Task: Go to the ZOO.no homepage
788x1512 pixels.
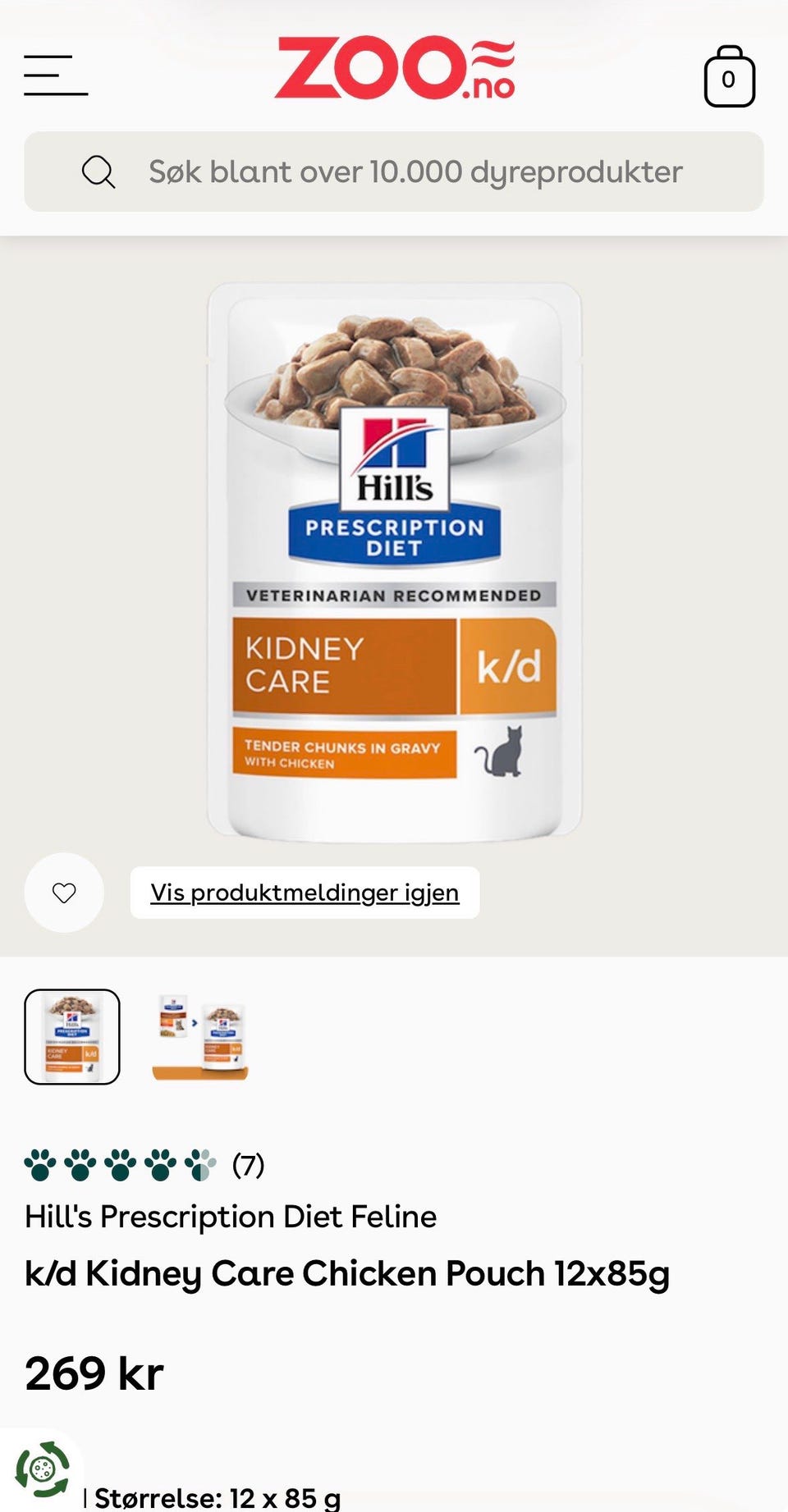Action: [395, 68]
